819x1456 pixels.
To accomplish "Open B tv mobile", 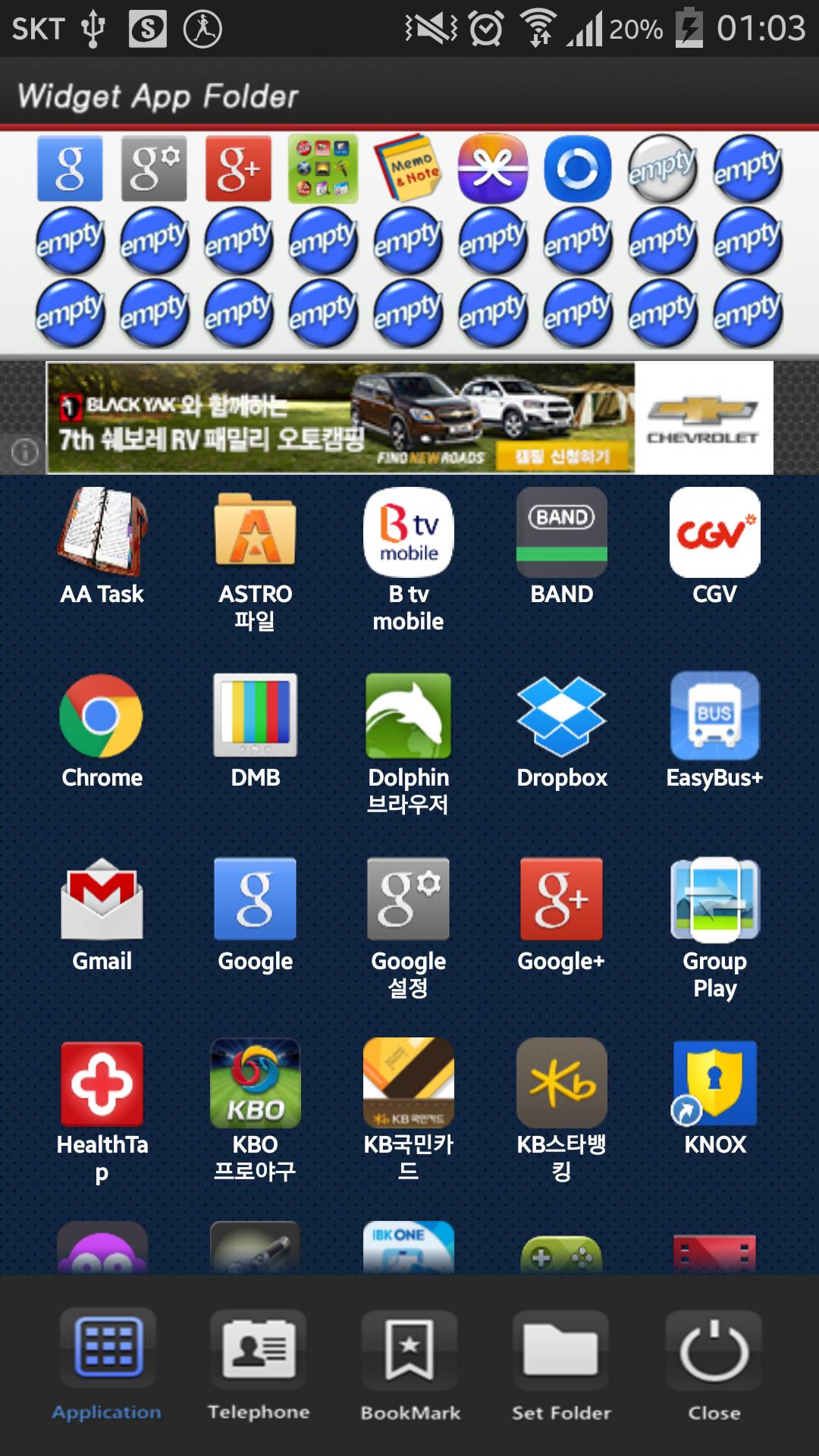I will pyautogui.click(x=407, y=532).
